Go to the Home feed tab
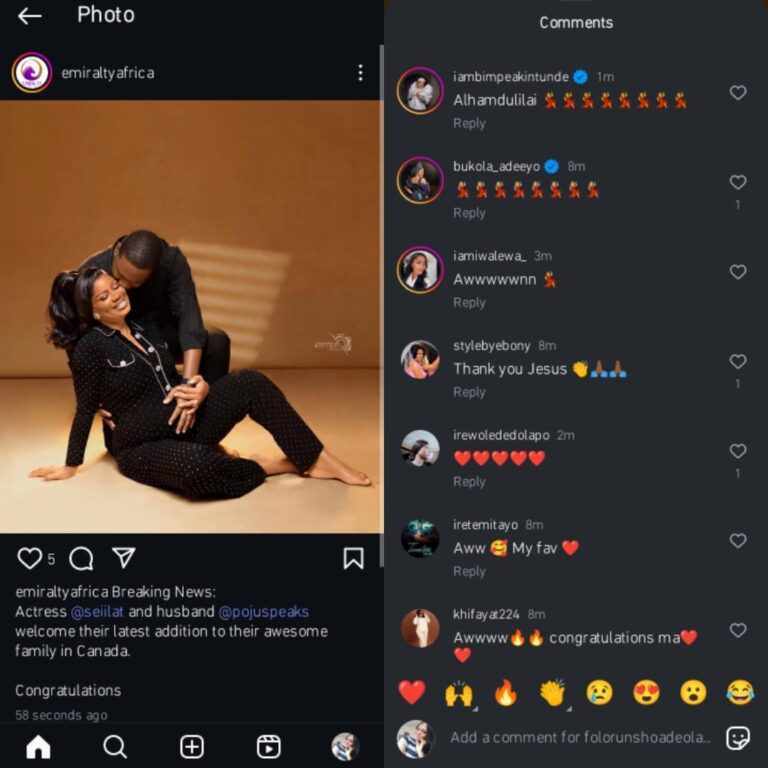This screenshot has width=768, height=768. coord(38,746)
